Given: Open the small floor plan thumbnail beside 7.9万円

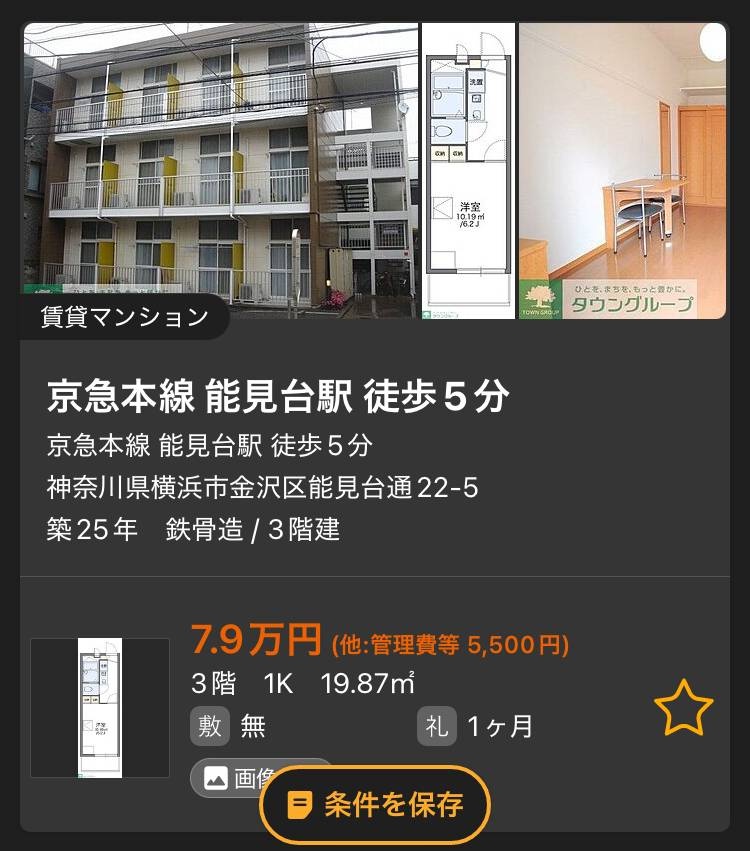Looking at the screenshot, I should 100,708.
